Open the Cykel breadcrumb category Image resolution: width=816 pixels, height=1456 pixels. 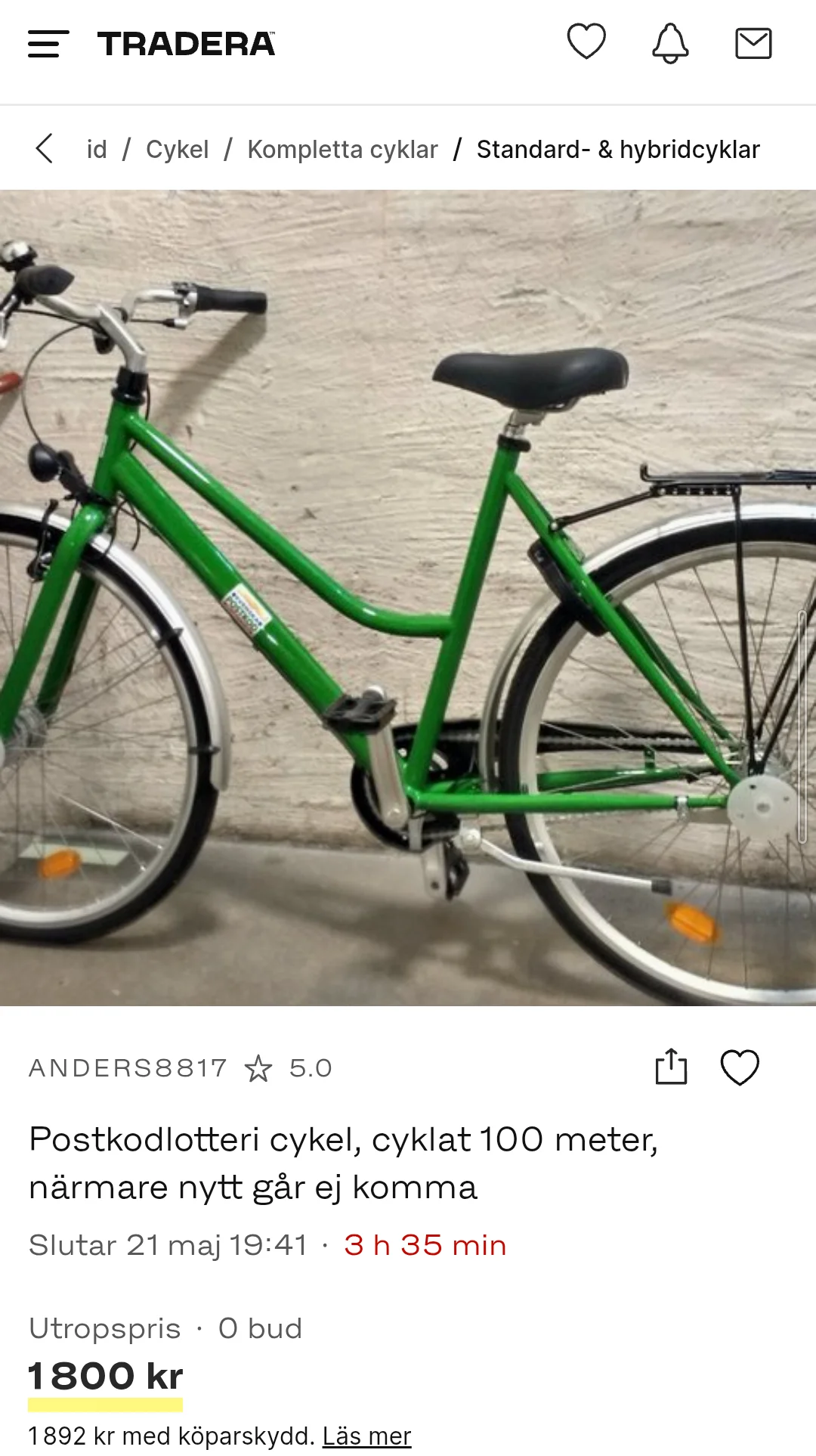(177, 150)
